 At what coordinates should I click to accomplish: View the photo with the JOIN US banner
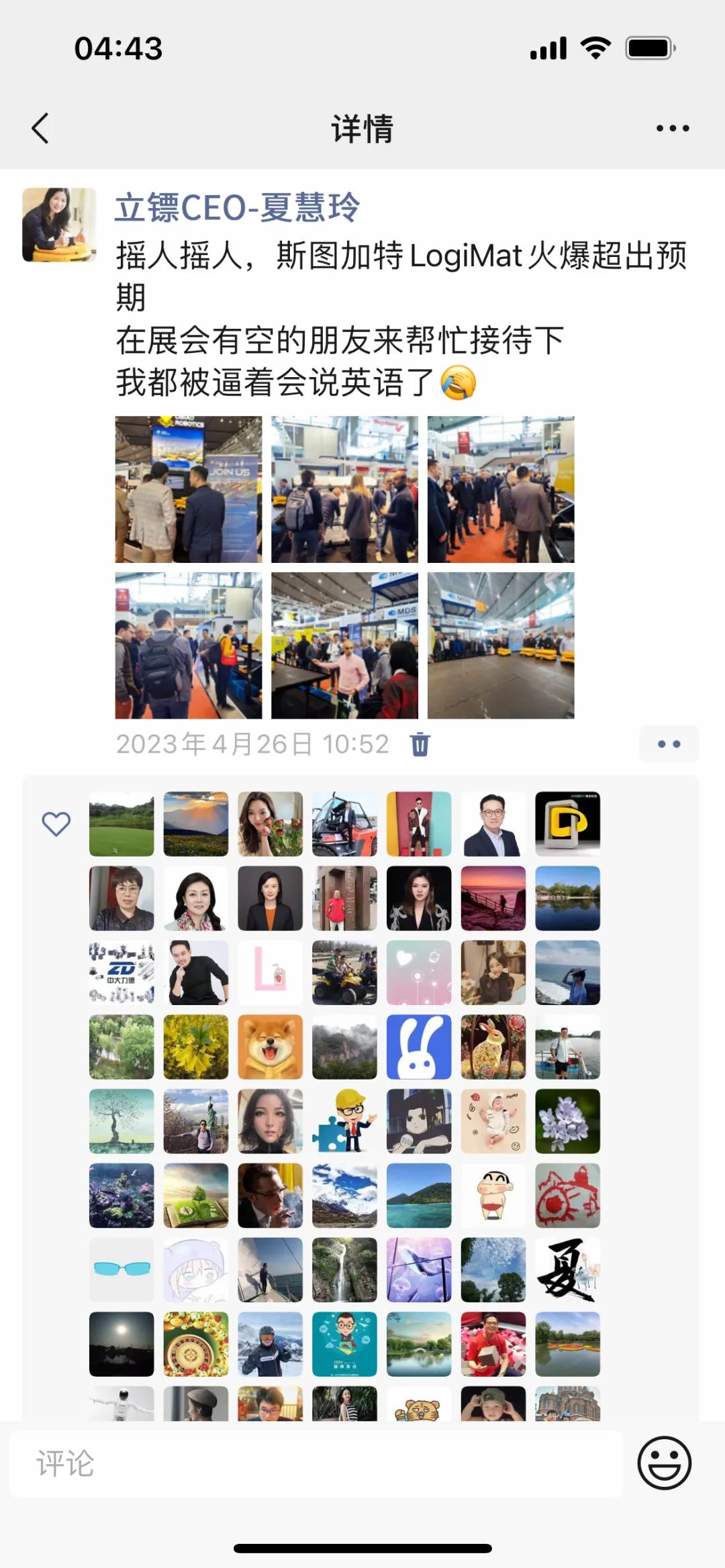click(x=189, y=489)
